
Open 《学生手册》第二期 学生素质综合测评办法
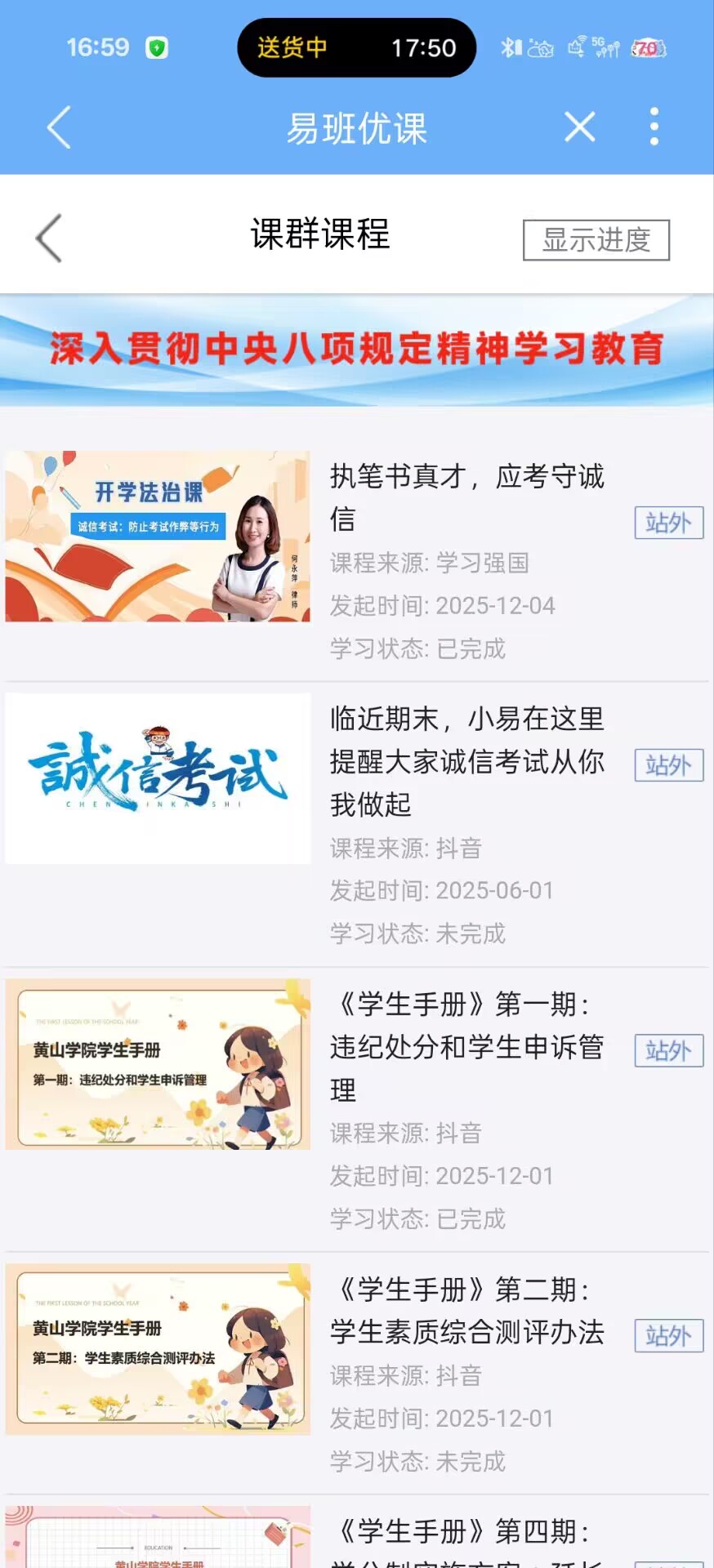(466, 1311)
